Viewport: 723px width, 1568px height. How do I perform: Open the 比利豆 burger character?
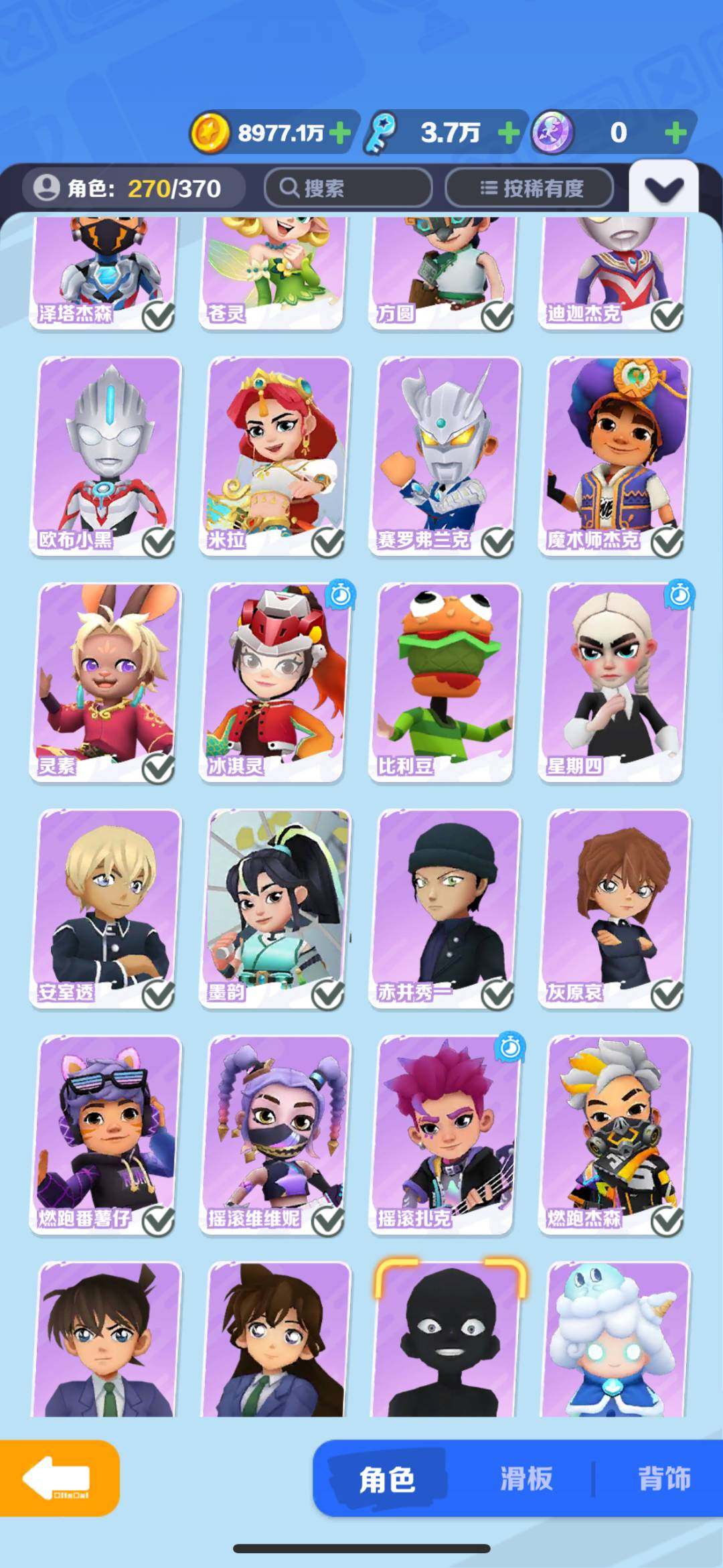(x=447, y=682)
